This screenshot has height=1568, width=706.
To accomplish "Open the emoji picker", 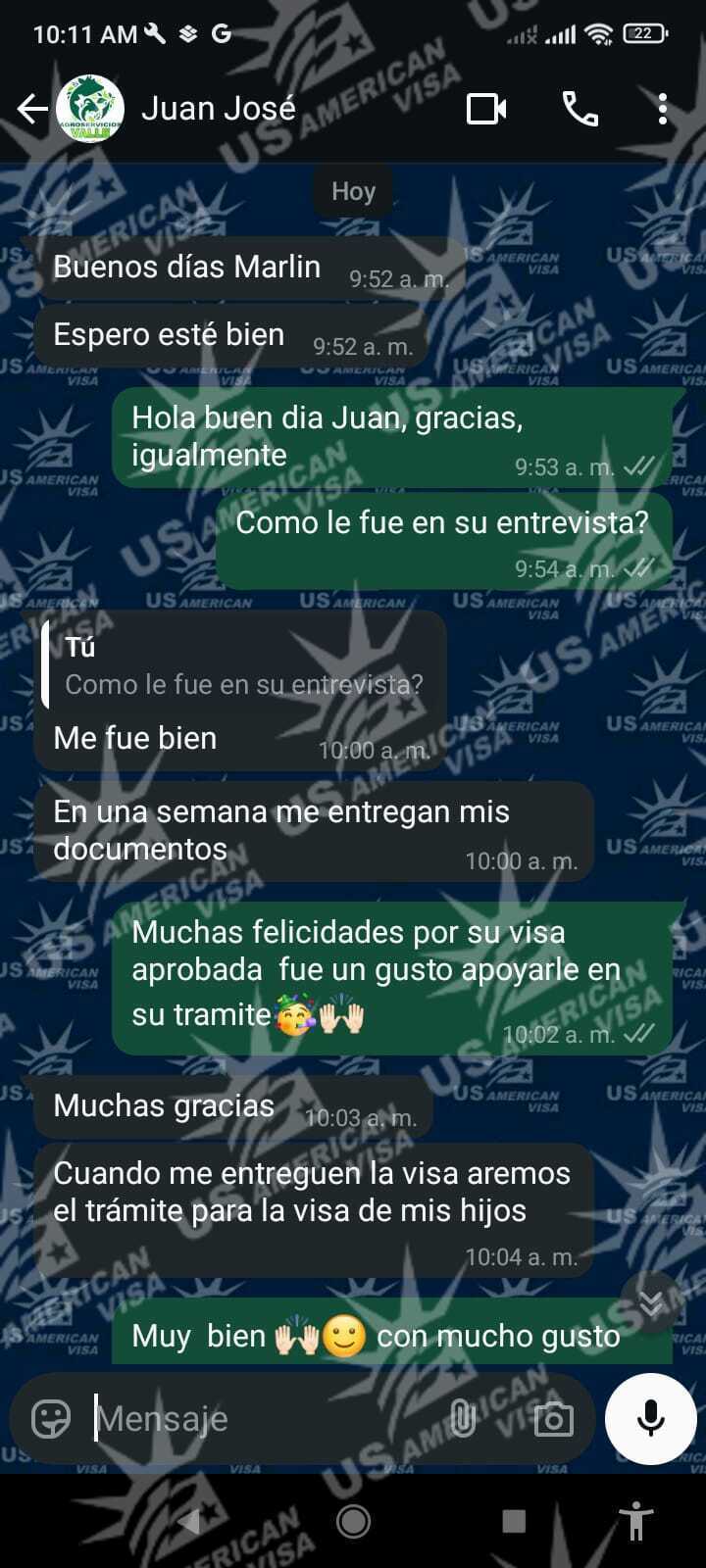I will tap(51, 1418).
